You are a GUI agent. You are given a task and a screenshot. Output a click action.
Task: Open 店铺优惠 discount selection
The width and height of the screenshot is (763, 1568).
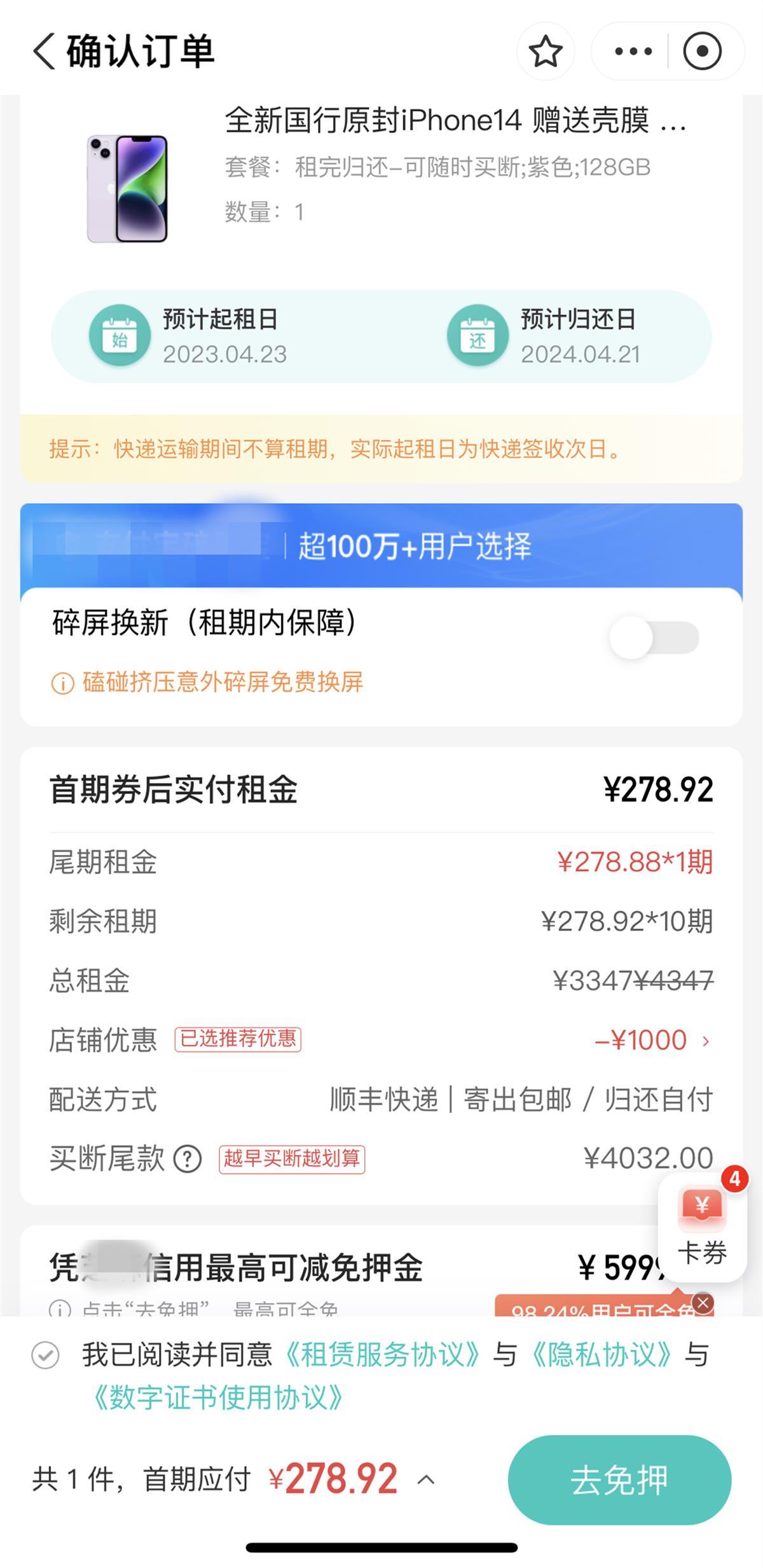[654, 1041]
